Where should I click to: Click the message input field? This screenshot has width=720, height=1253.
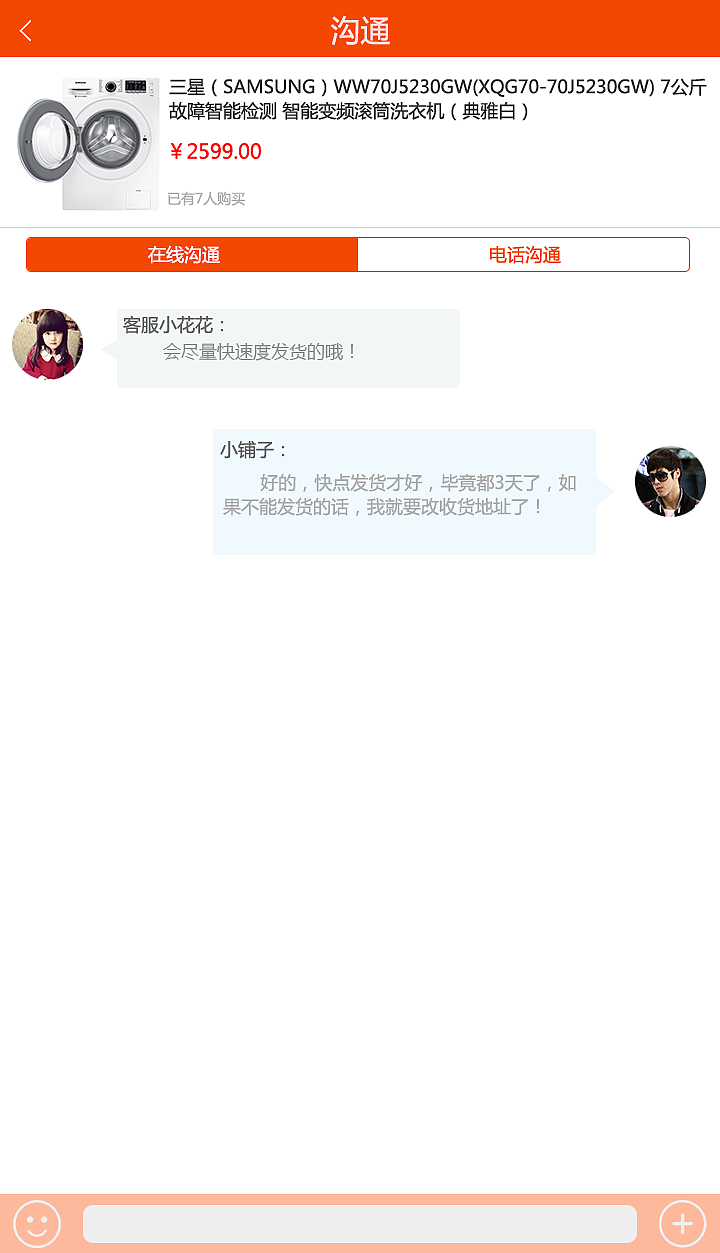(x=360, y=1223)
